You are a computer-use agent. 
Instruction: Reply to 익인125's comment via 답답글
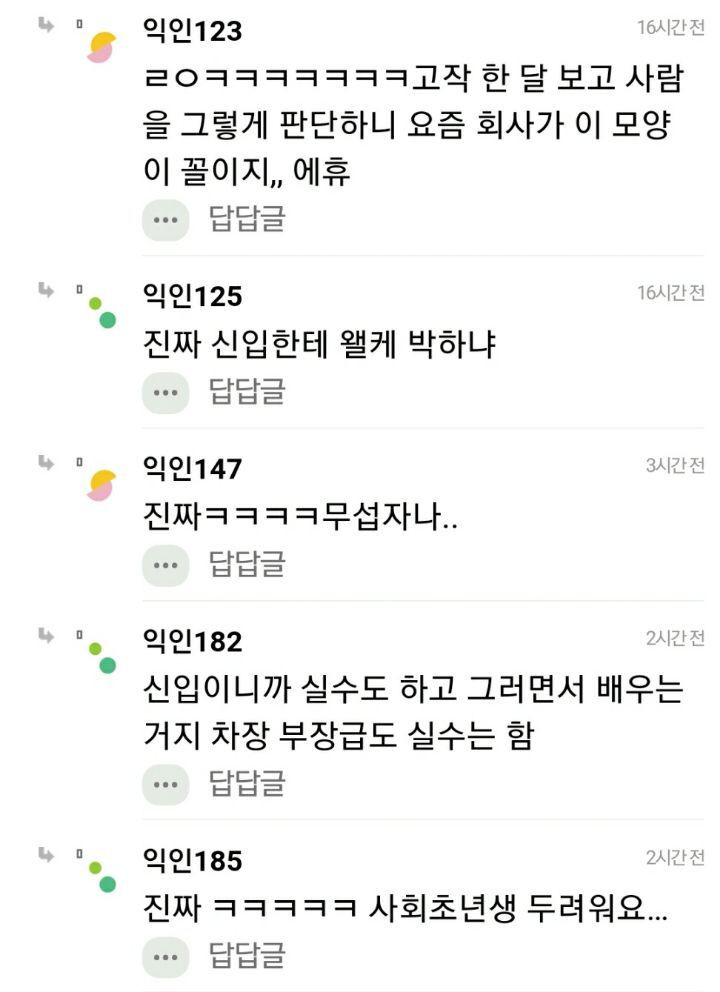pos(246,391)
